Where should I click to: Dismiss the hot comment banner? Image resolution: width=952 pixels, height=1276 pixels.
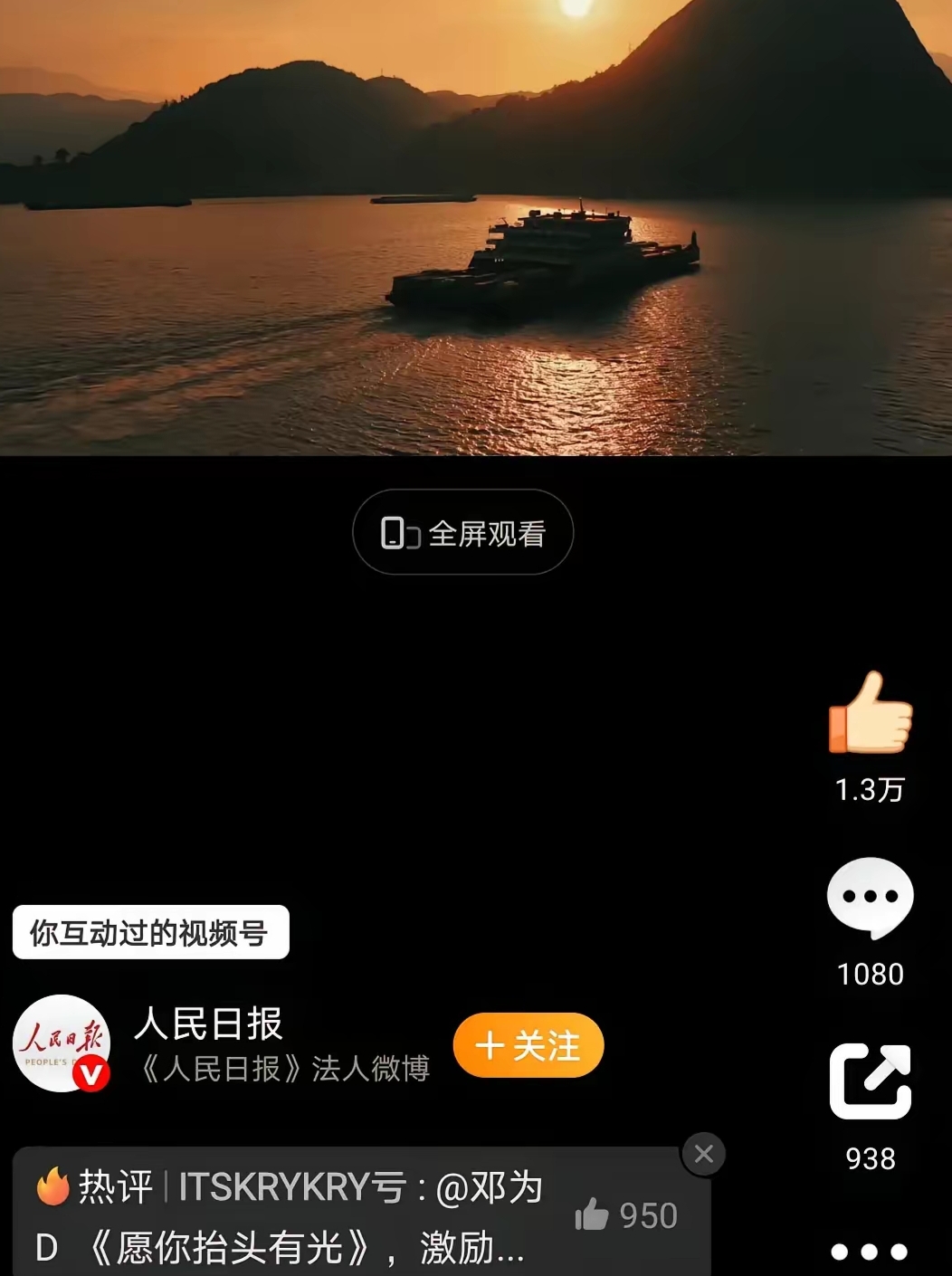coord(703,1154)
